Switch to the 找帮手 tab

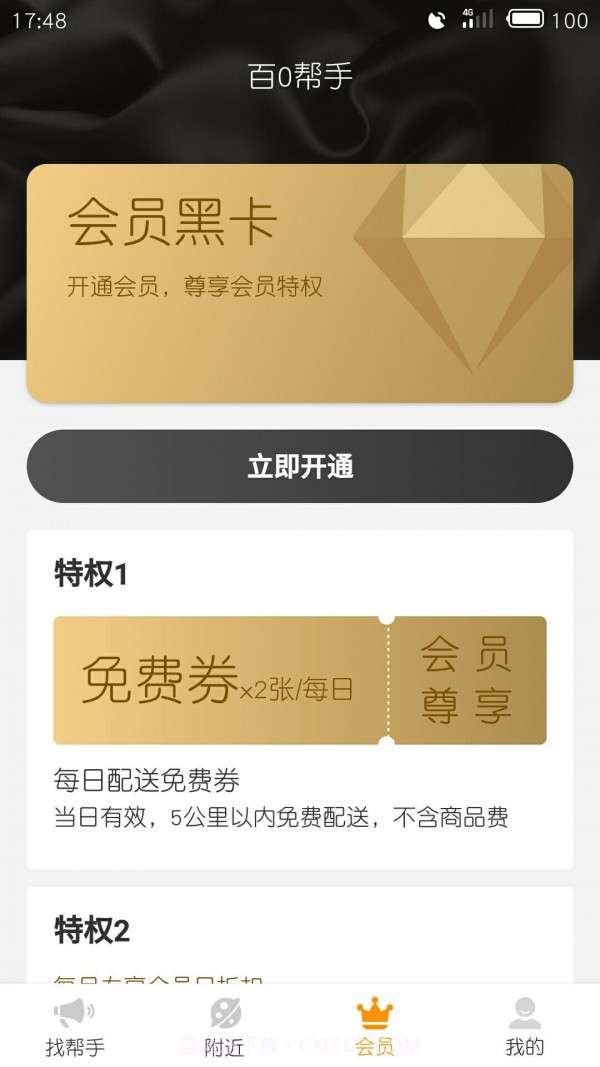pyautogui.click(x=75, y=1026)
